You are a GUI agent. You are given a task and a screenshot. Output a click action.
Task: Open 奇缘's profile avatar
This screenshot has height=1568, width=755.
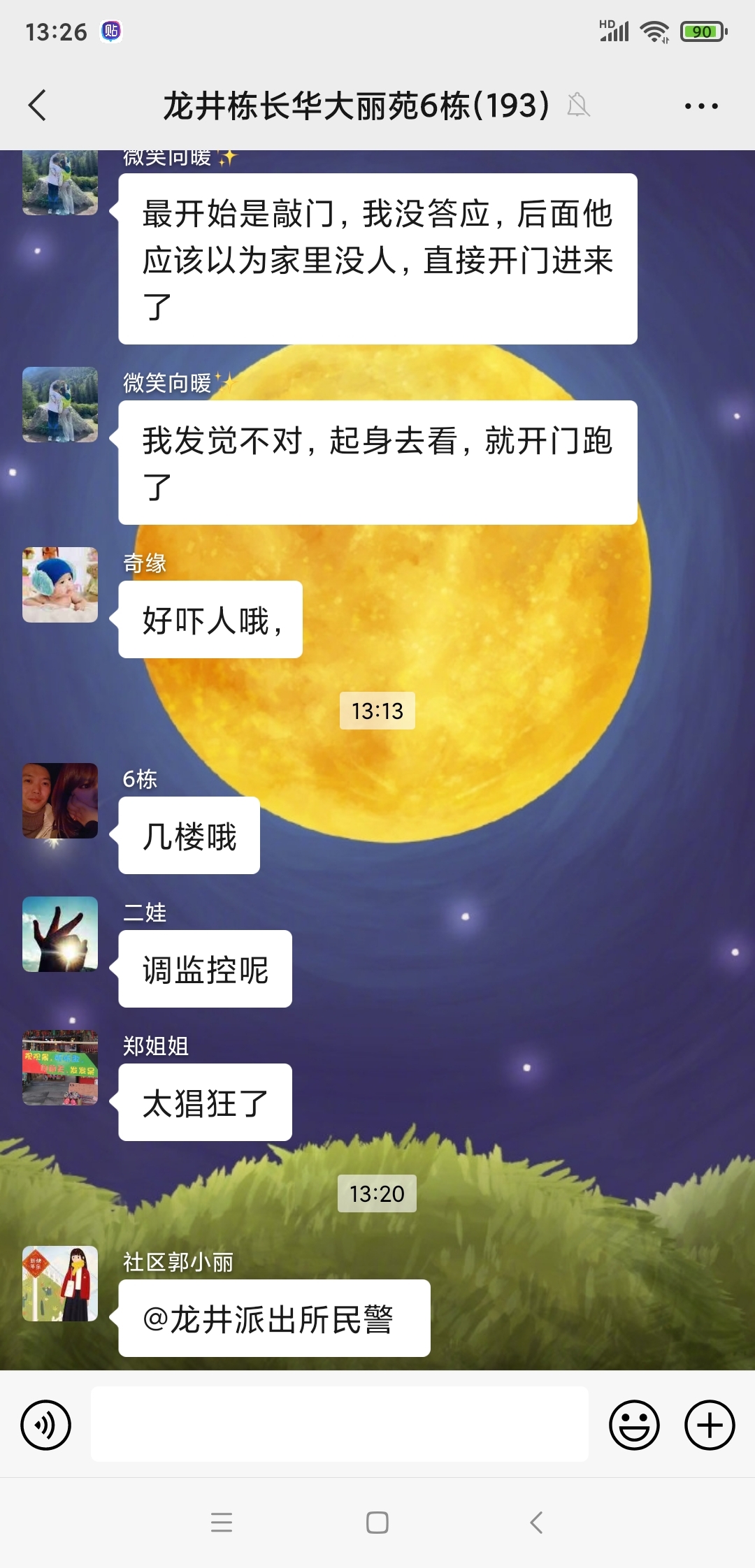point(60,585)
